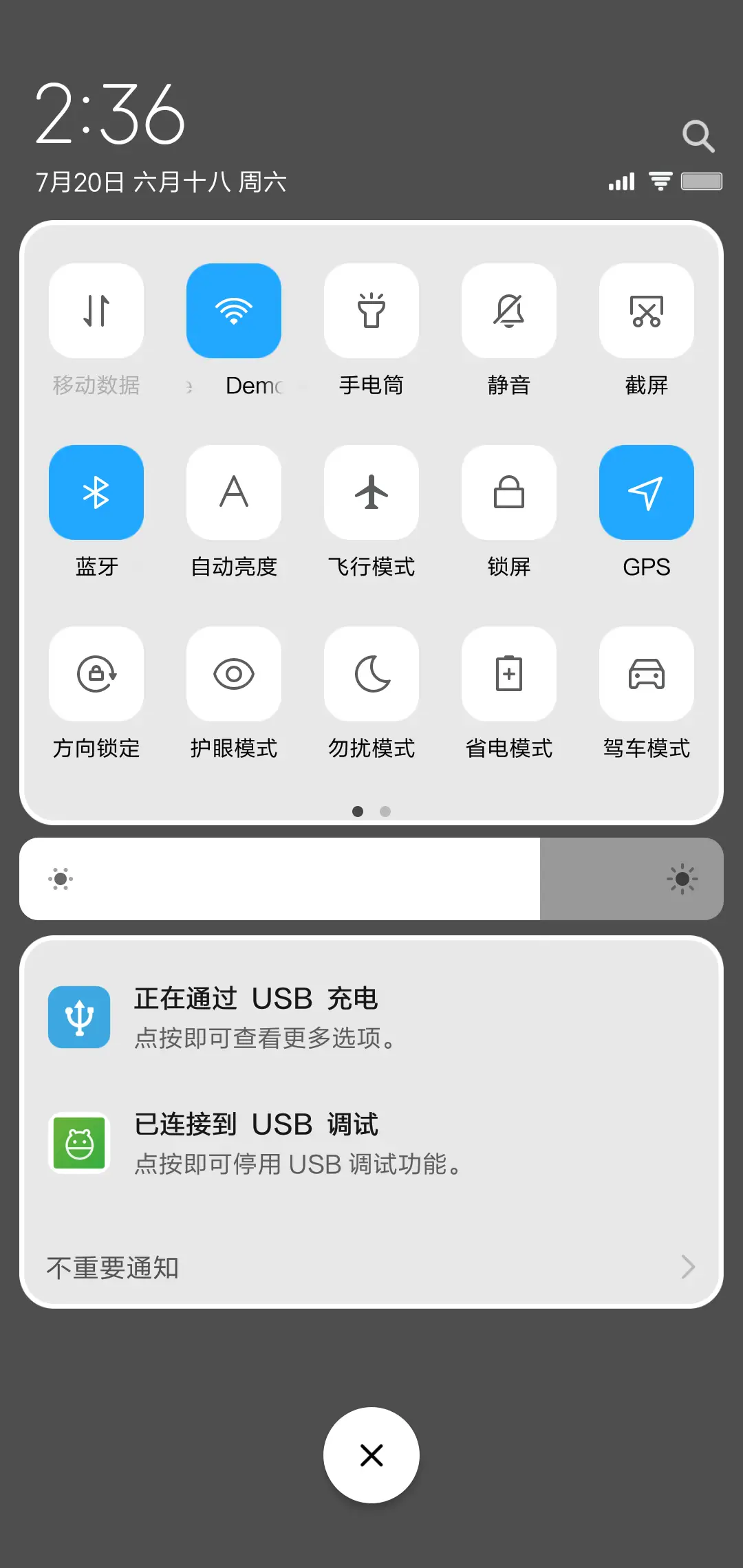
Task: Tap the USB charging notification icon
Action: (x=79, y=1018)
